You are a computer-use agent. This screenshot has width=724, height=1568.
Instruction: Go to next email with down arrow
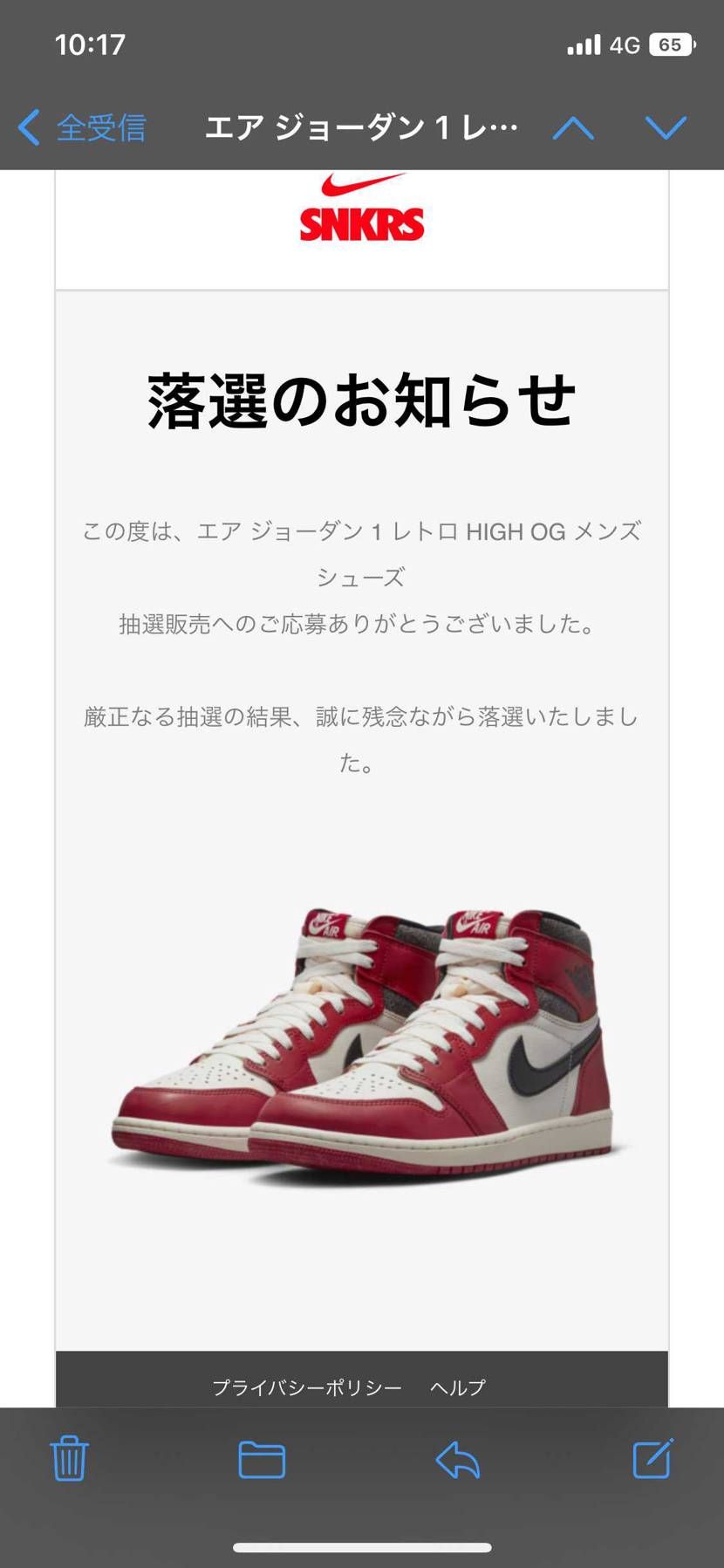(666, 128)
